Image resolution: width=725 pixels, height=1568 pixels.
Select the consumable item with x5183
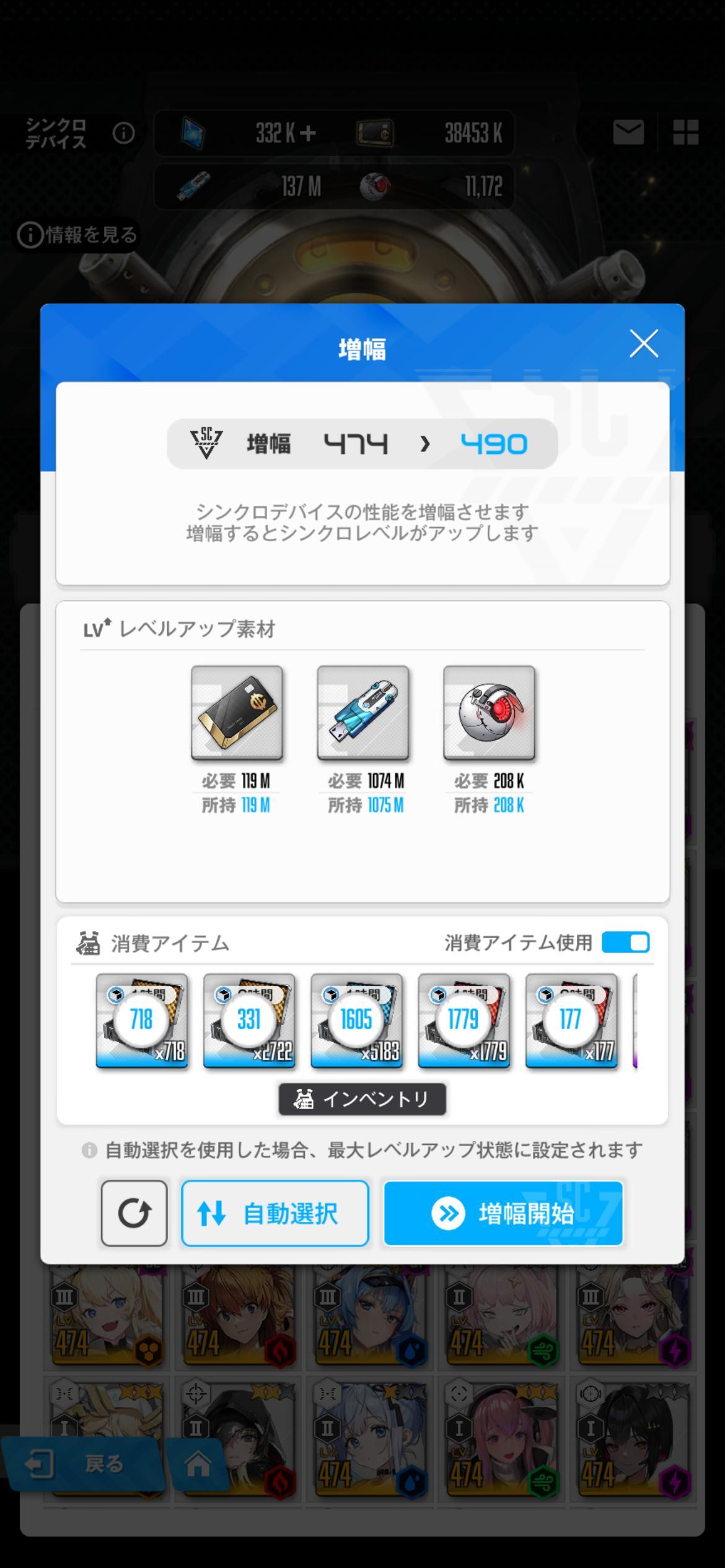tap(356, 1021)
